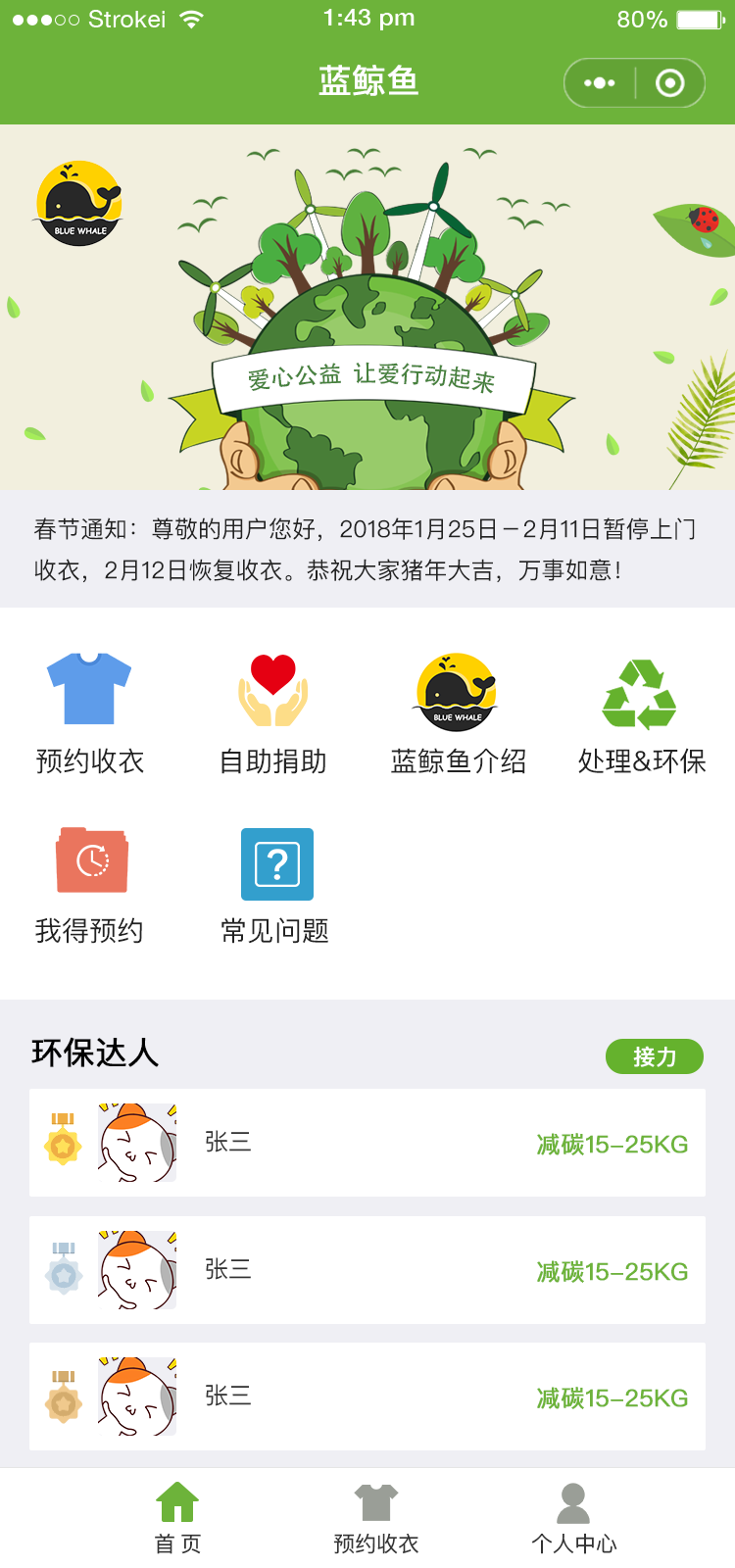Switch to the 预约收衣 bottom tab
The width and height of the screenshot is (735, 1568).
click(376, 1518)
